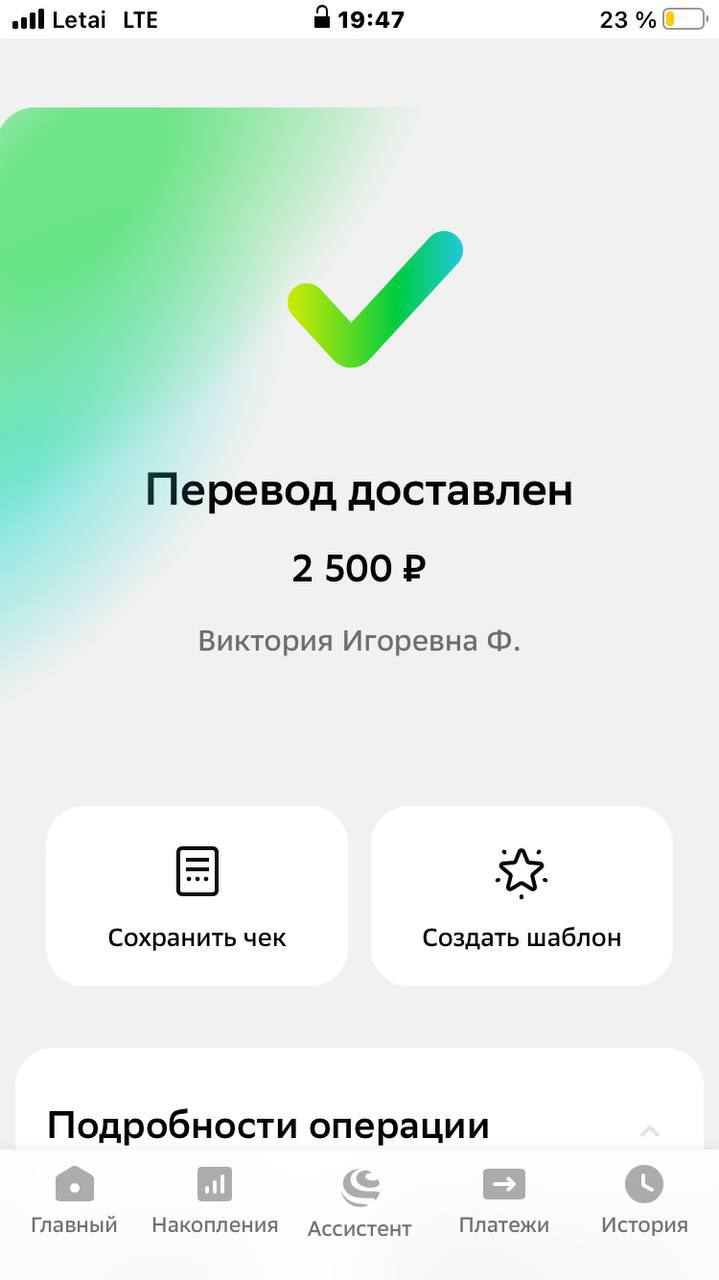Go to the Платежи tab
The width and height of the screenshot is (719, 1280).
tap(504, 1201)
